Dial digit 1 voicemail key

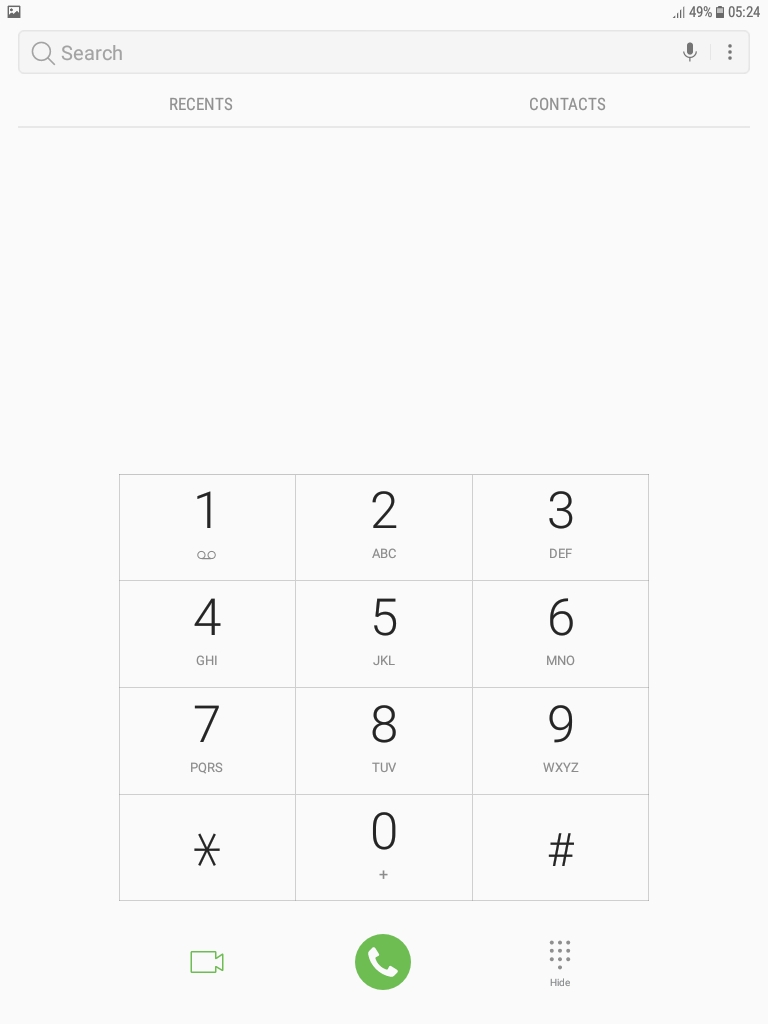click(x=207, y=527)
